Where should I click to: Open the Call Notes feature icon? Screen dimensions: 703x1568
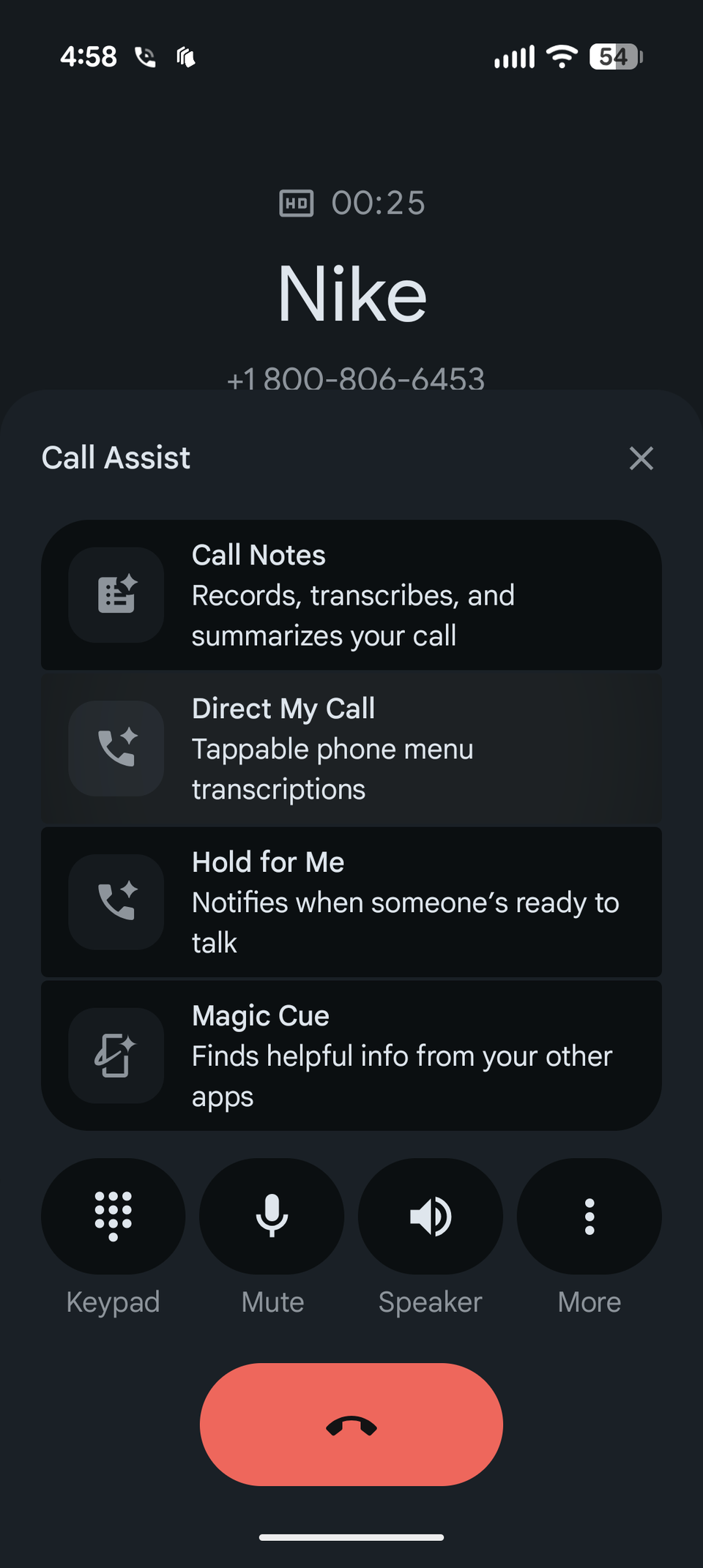pos(116,594)
